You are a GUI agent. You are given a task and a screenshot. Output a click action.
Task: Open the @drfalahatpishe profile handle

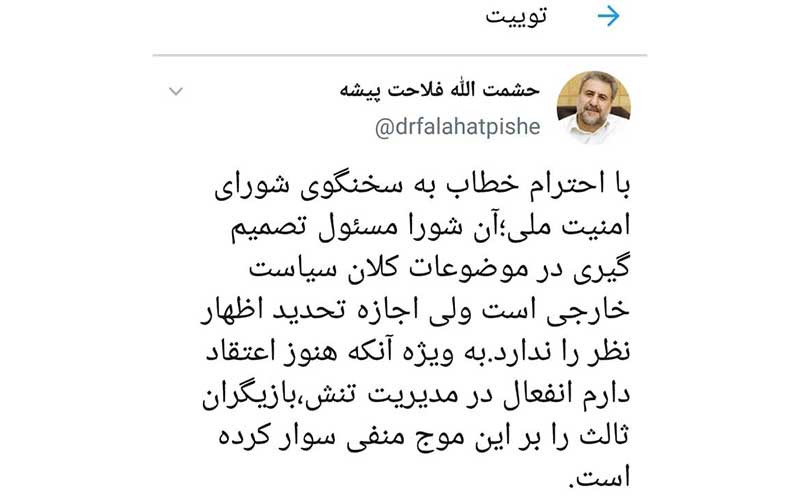point(457,127)
